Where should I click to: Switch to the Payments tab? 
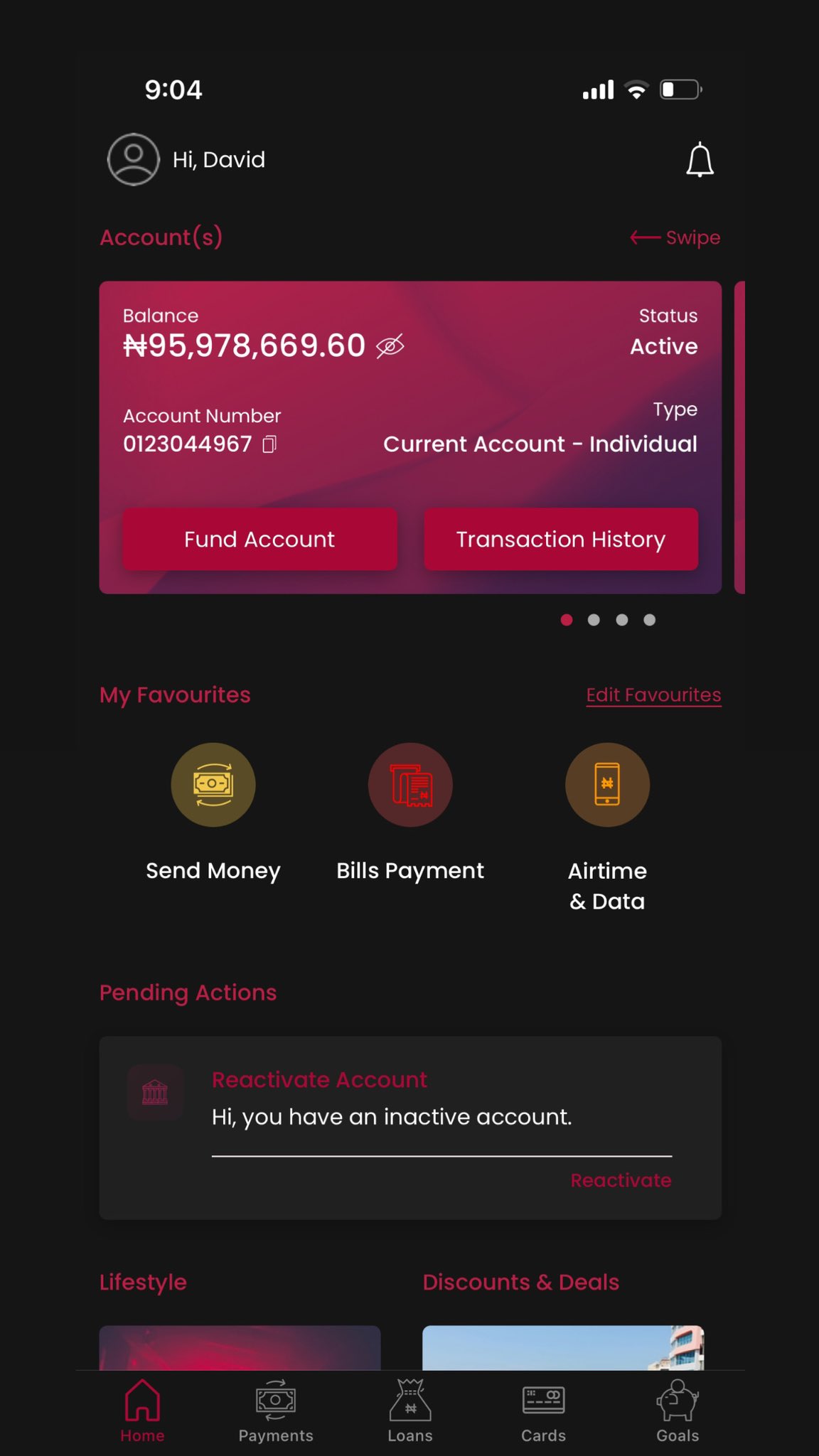(x=276, y=1411)
